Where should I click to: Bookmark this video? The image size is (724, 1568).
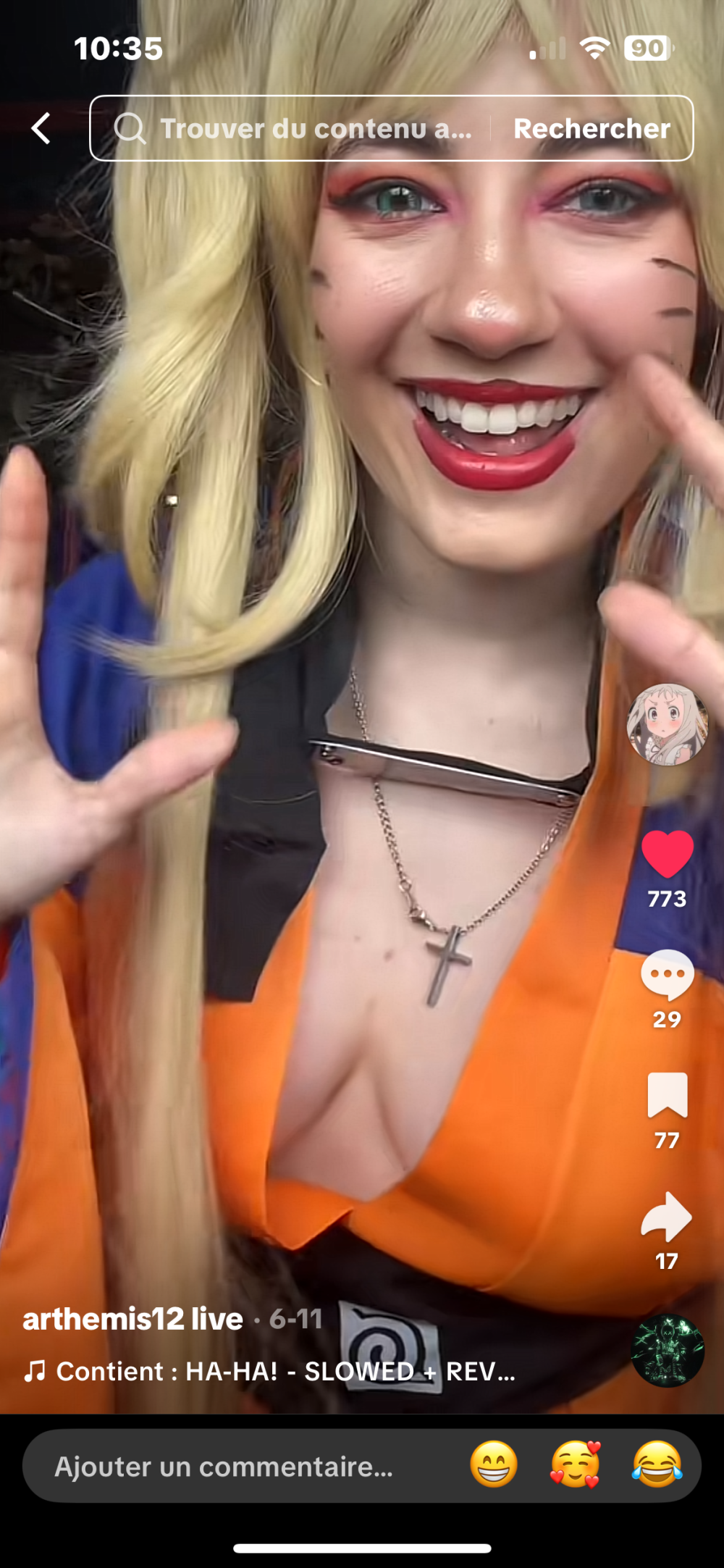(667, 1095)
